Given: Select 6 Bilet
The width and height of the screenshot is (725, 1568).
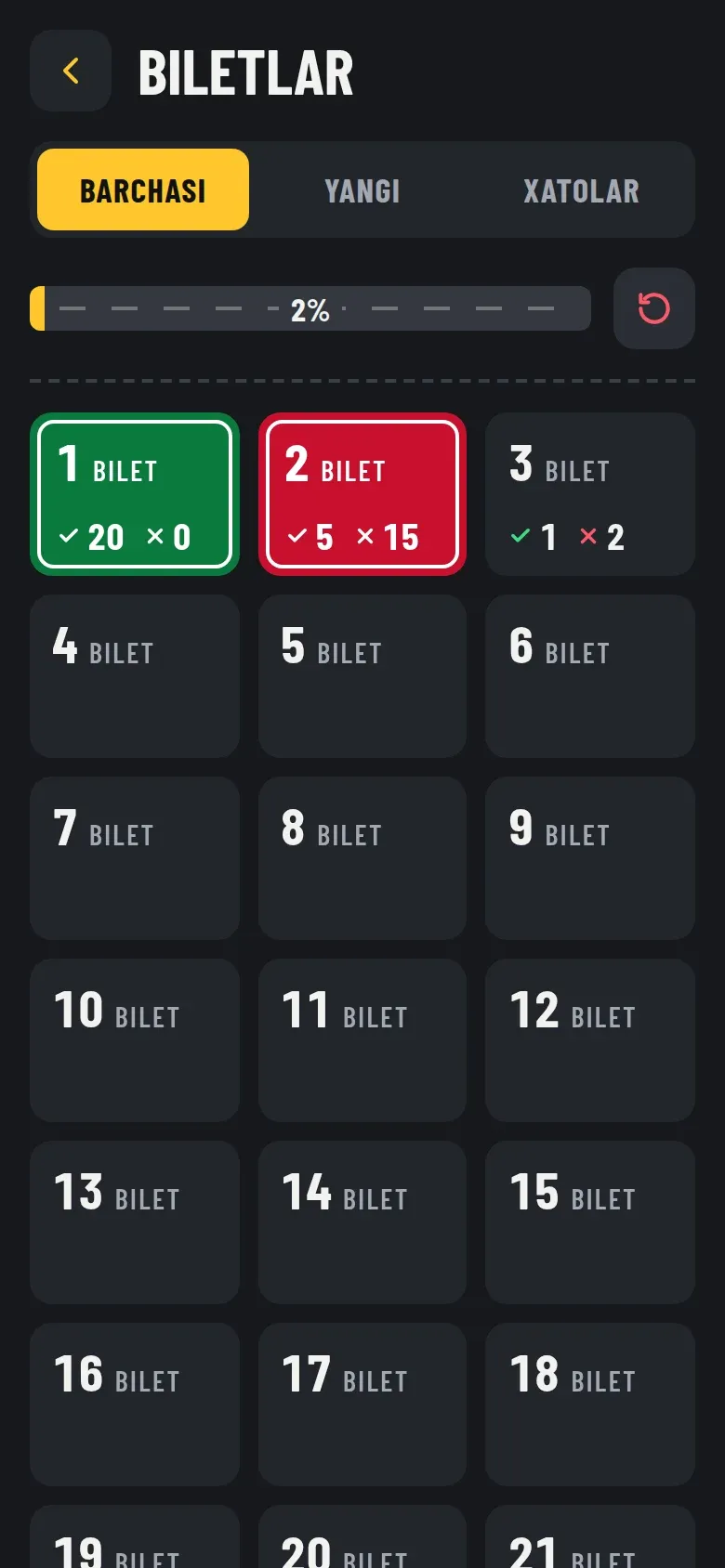Looking at the screenshot, I should pos(590,676).
